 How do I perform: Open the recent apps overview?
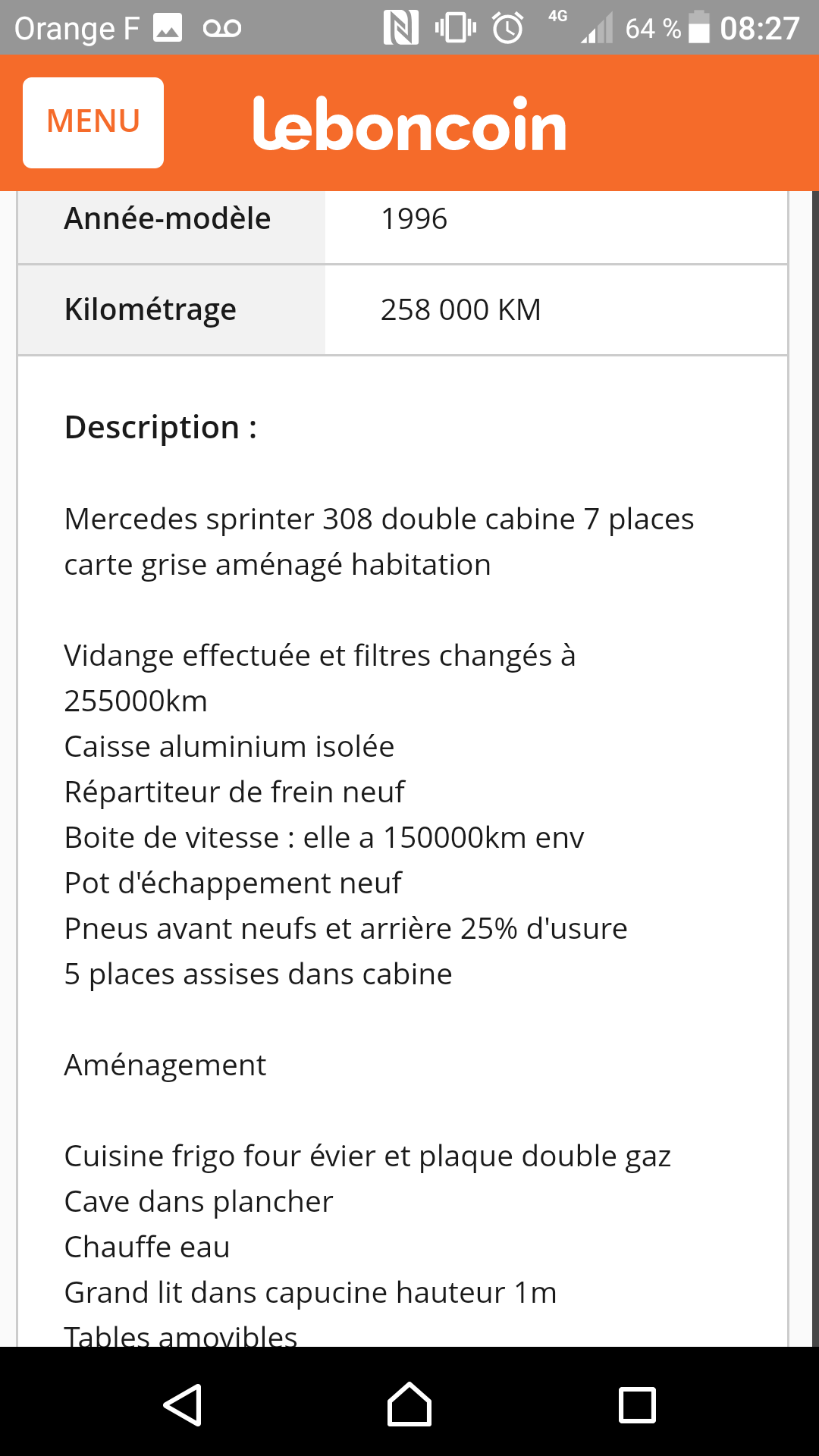(x=637, y=1404)
